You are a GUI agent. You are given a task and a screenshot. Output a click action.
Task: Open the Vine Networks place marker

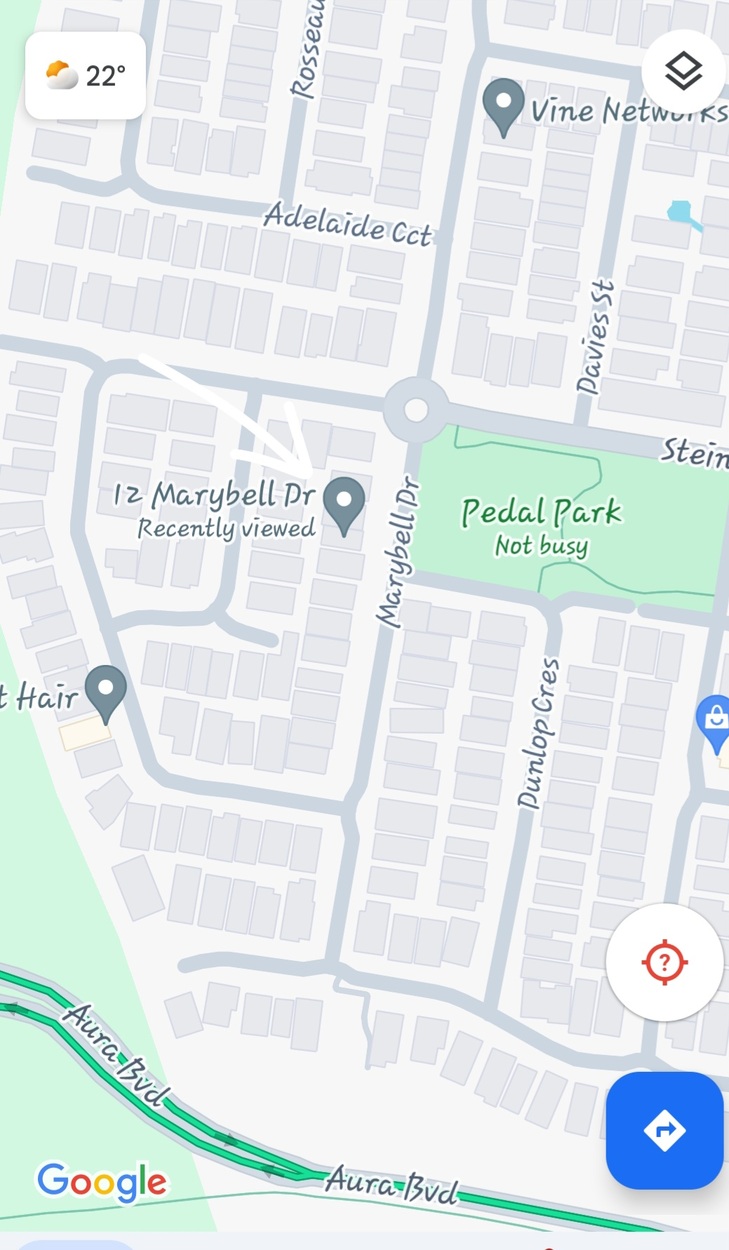[503, 106]
